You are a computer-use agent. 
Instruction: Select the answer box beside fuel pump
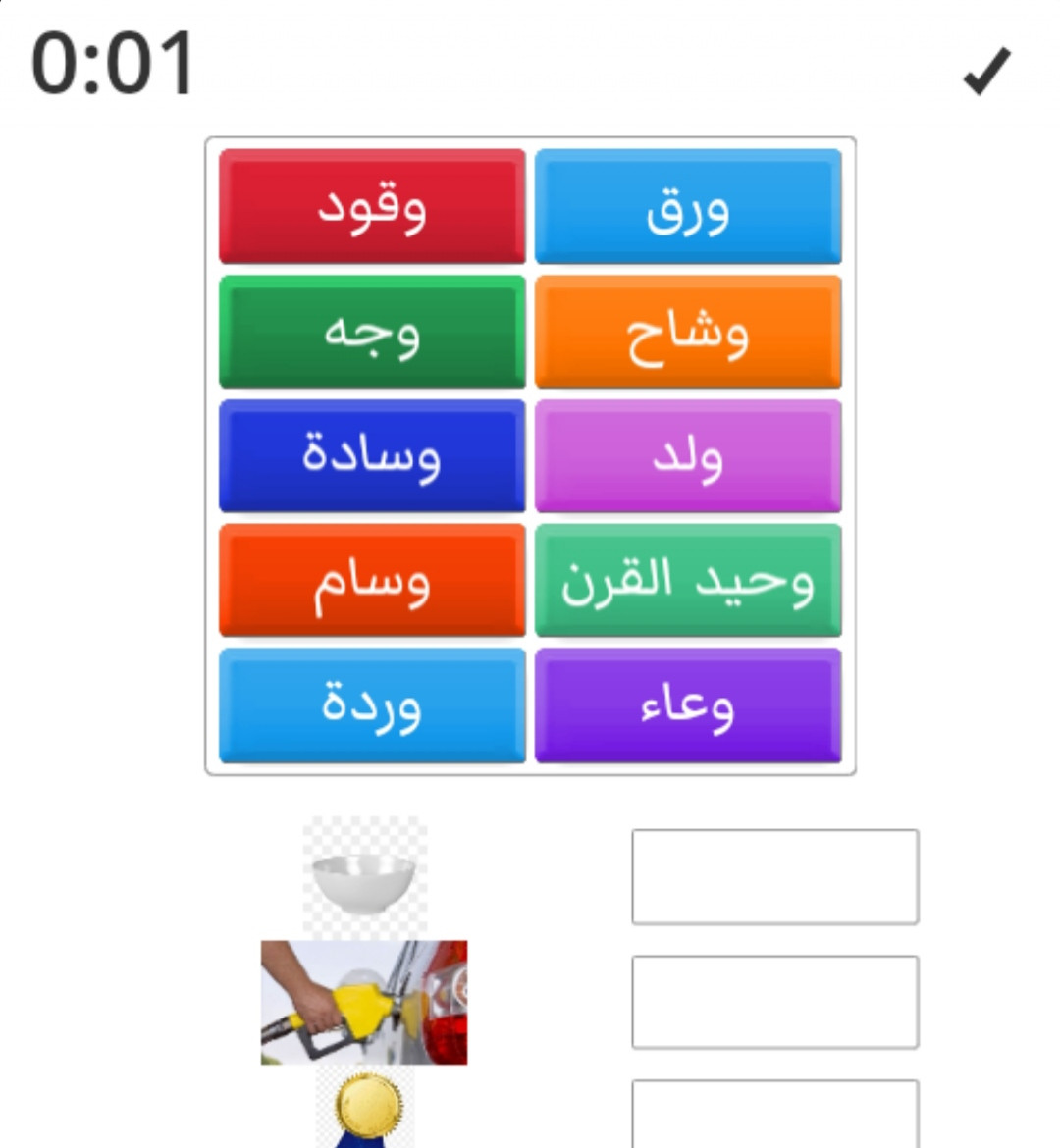pos(774,1002)
